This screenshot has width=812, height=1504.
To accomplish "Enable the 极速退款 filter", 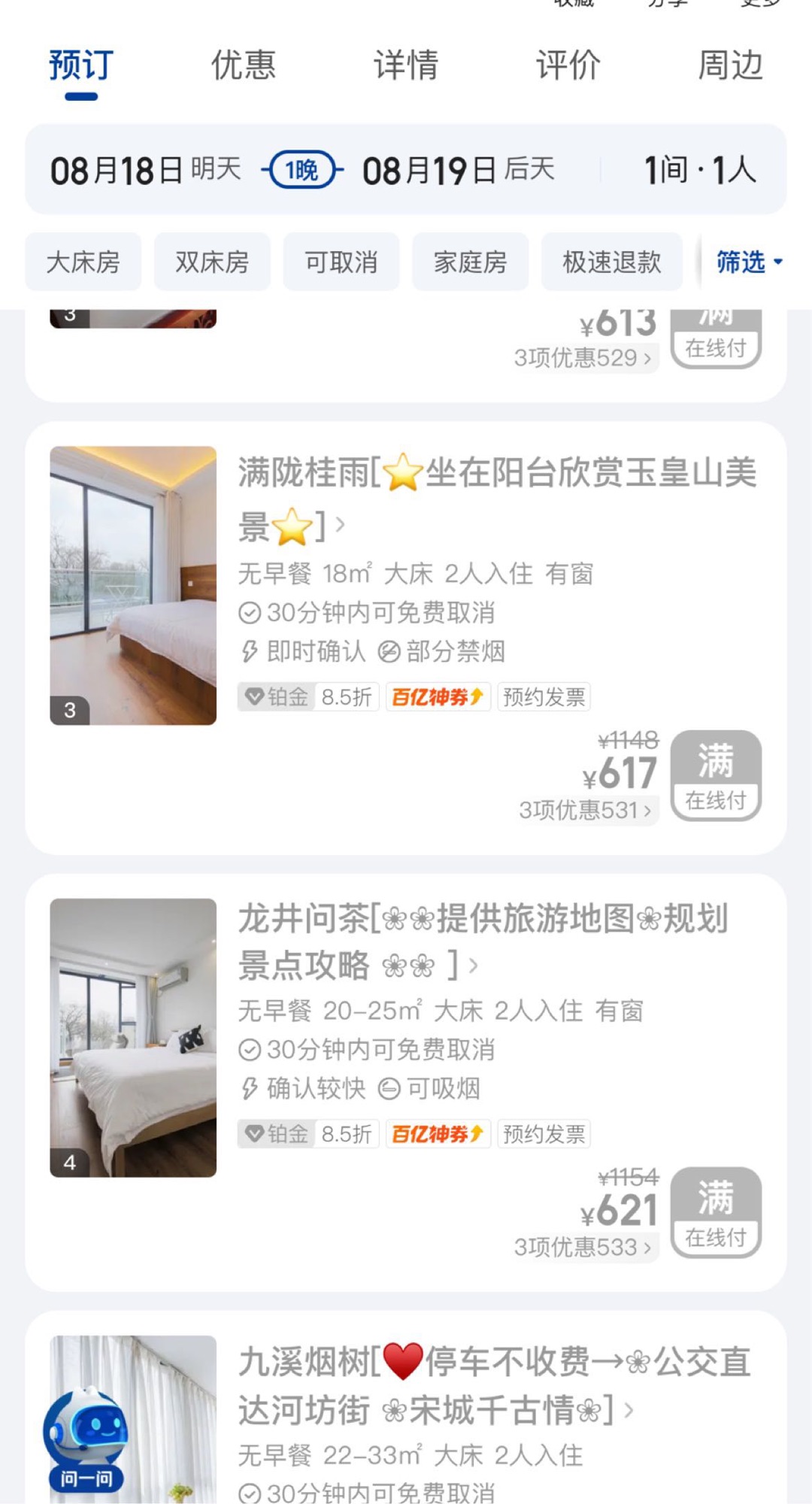I will (612, 262).
